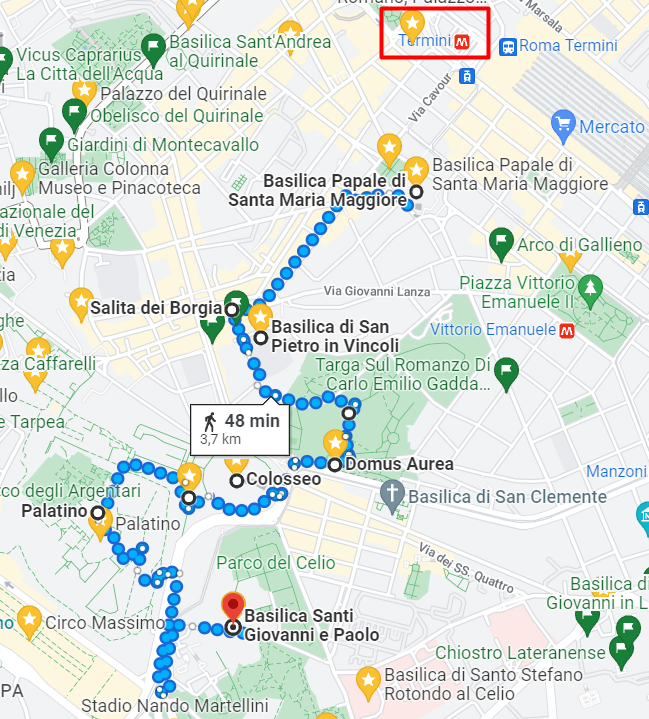Select Piazza Vittorio Emanuele II park marker
The image size is (649, 719).
(x=591, y=290)
